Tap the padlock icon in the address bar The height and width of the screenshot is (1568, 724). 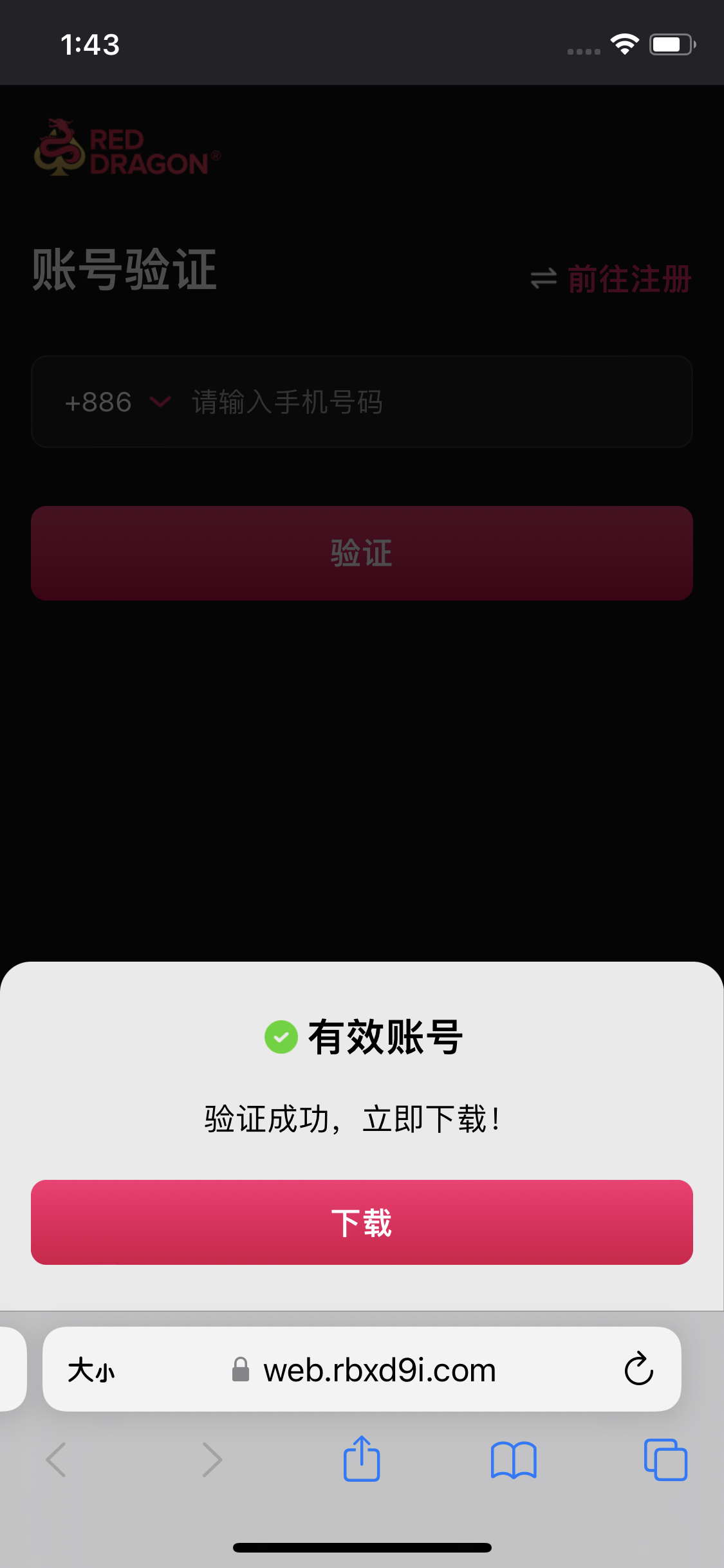[241, 1369]
